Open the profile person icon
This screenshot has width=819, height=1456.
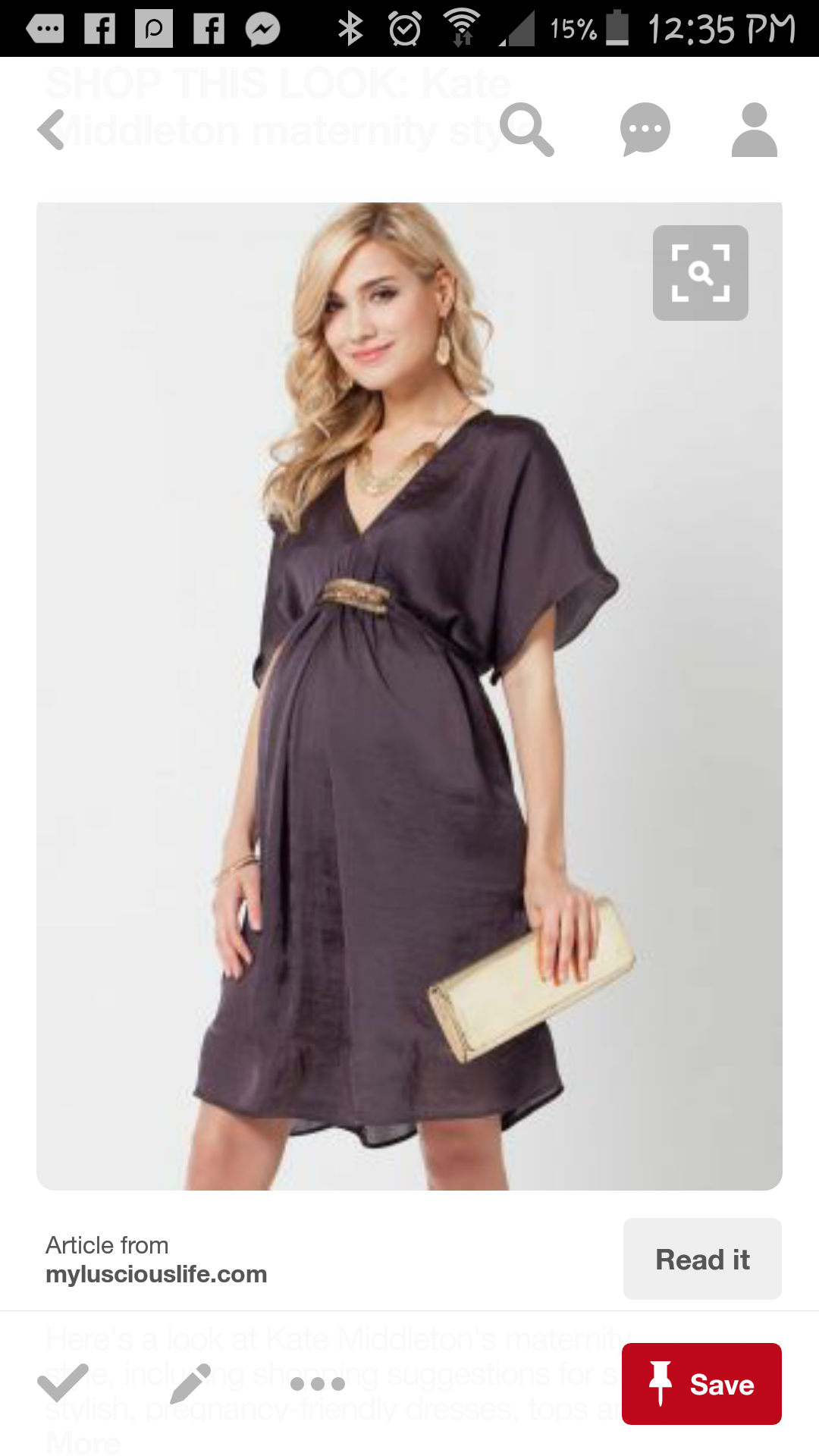[x=754, y=130]
